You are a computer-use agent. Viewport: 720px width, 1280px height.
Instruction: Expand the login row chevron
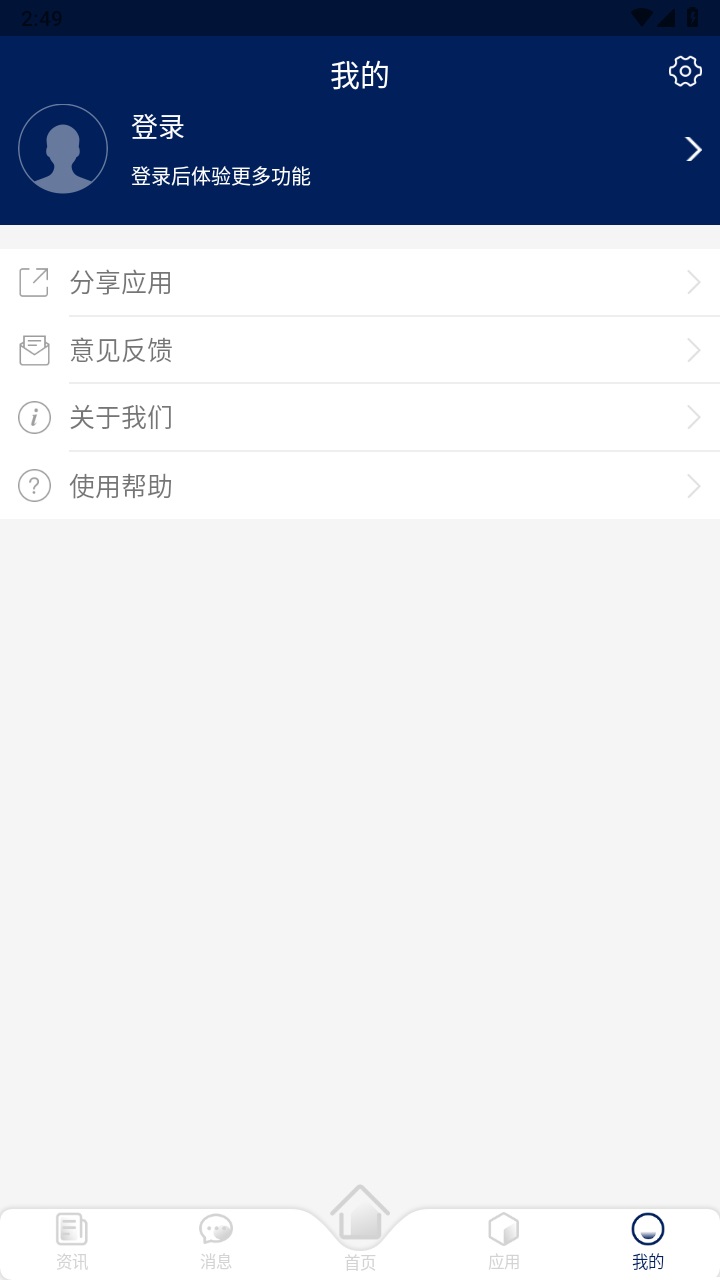pos(692,149)
